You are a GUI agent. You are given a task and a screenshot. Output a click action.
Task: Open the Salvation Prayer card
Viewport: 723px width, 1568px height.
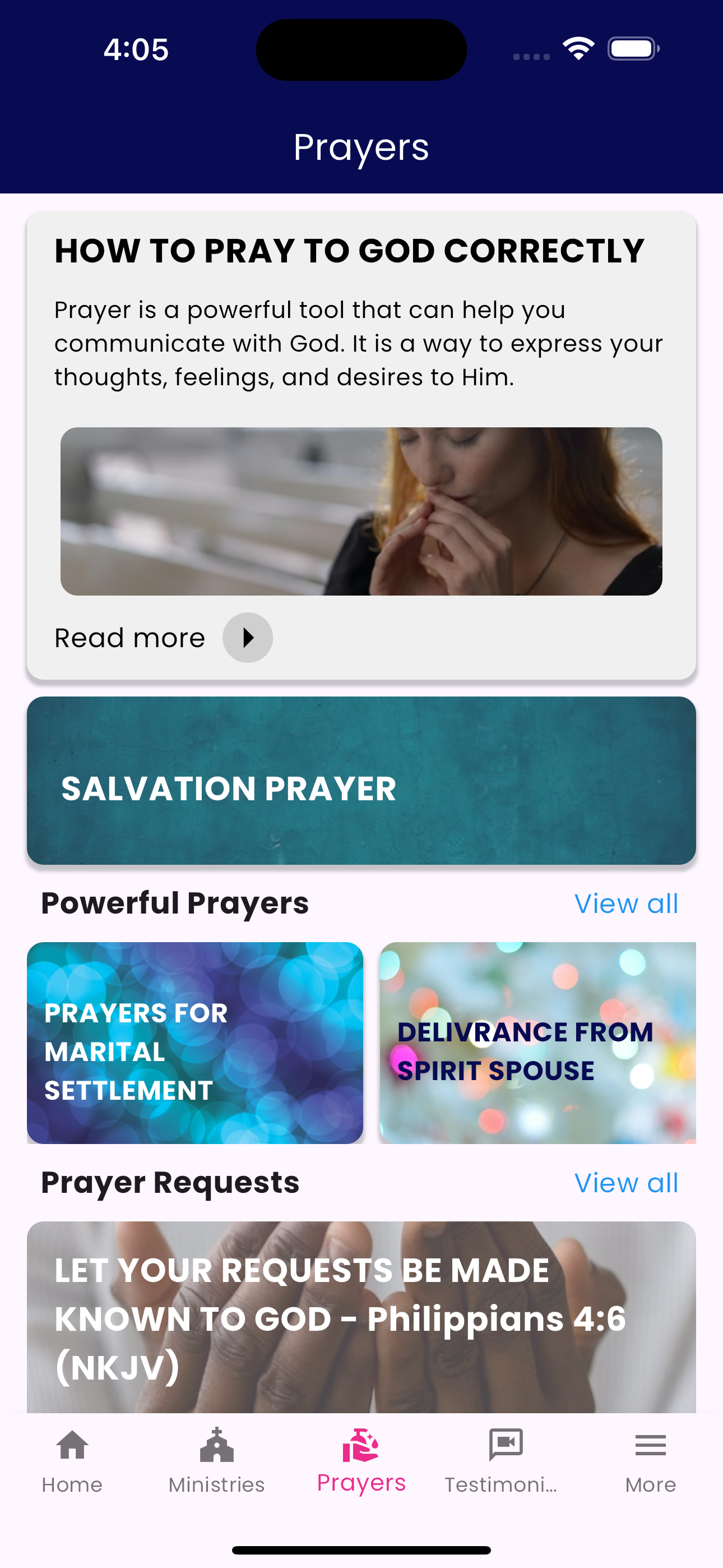361,780
